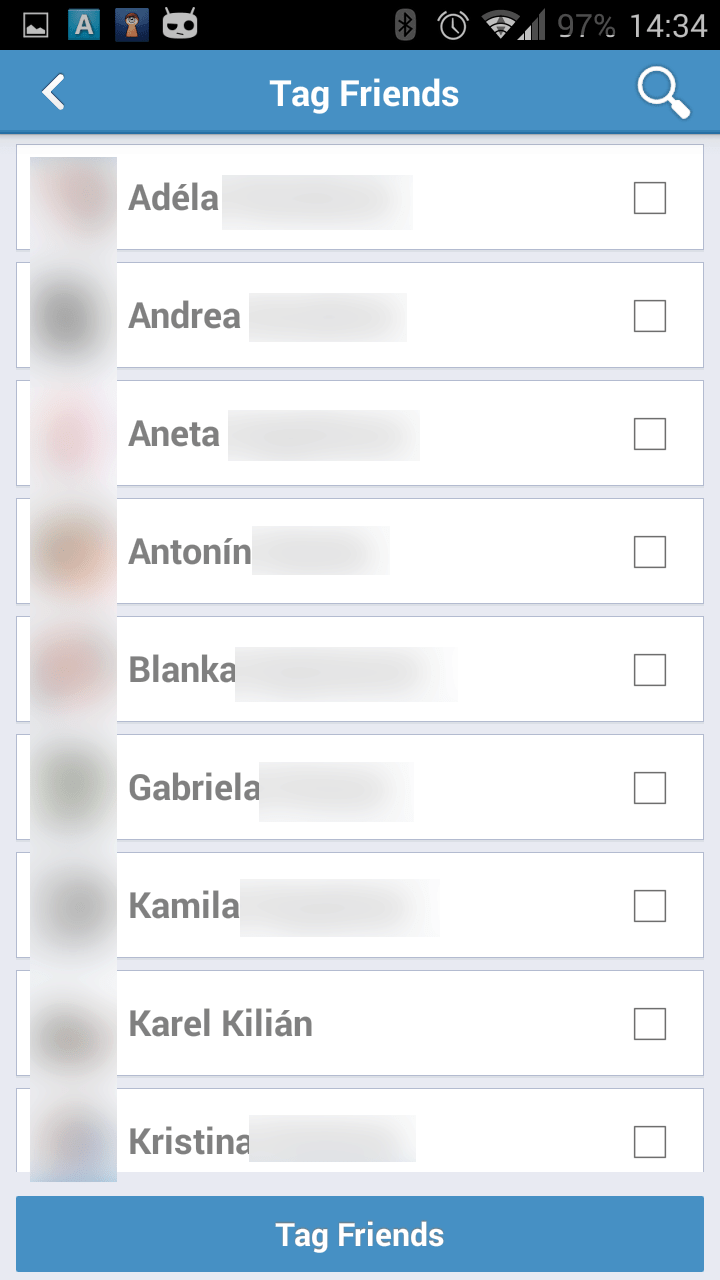The height and width of the screenshot is (1280, 720).
Task: Mark Antonín's checkbox
Action: 650,552
